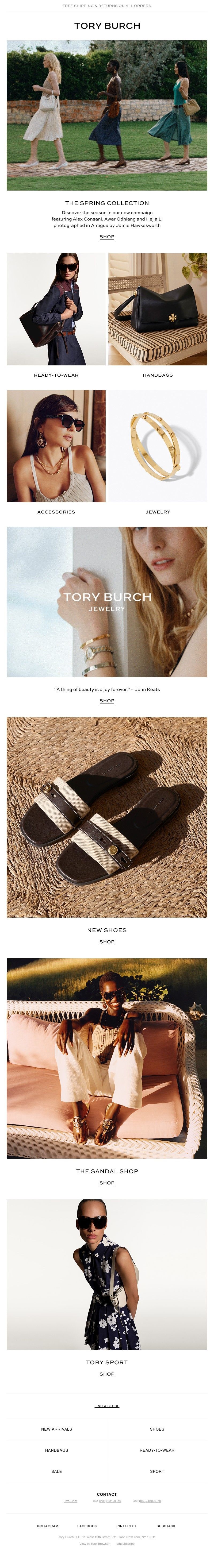This screenshot has height=1568, width=214.
Task: Visit the Instagram page link
Action: point(48,1526)
